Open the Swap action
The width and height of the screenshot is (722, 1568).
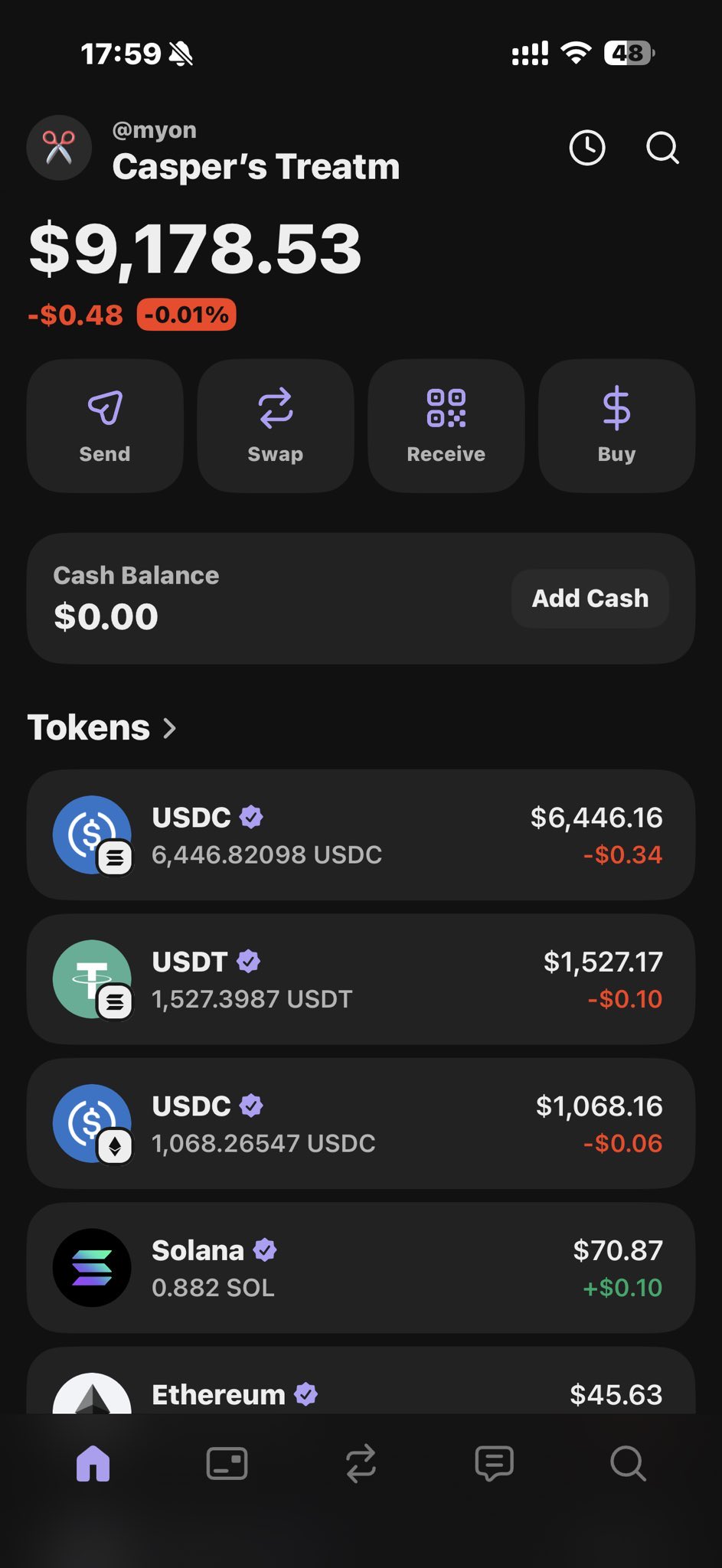(276, 426)
